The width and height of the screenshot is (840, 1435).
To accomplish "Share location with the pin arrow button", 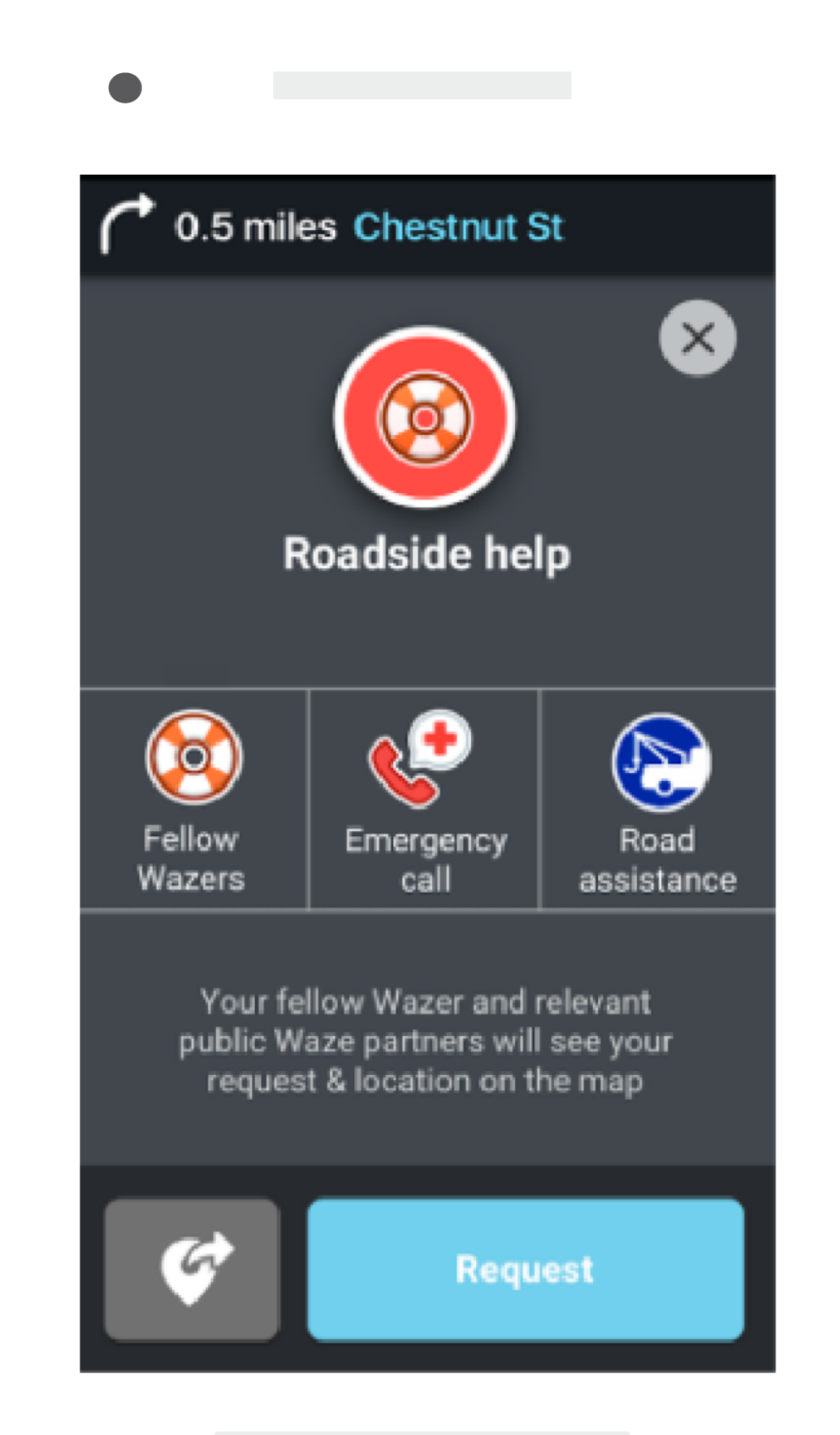I will [x=193, y=1269].
